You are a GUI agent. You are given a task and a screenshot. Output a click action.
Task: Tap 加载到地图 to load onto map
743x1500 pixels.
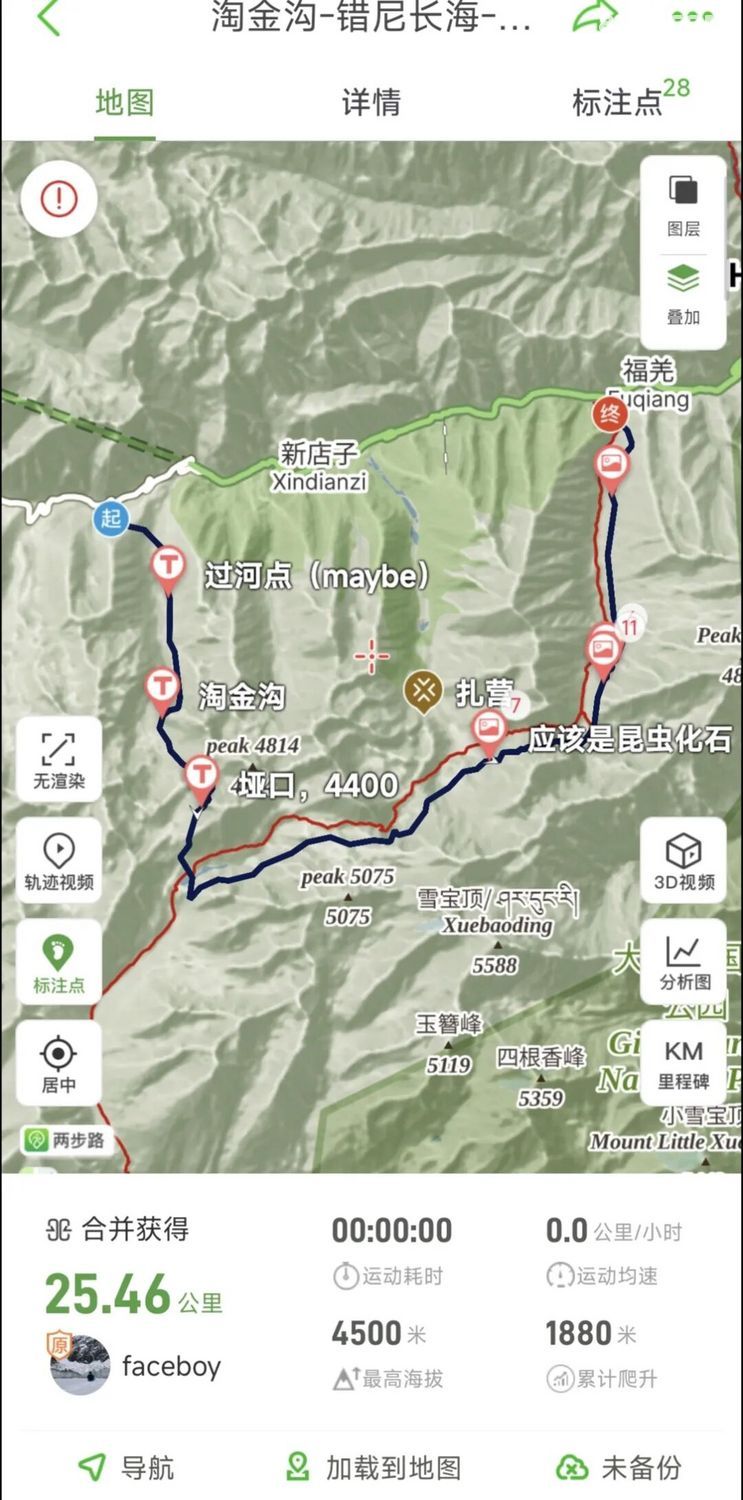tap(372, 1467)
